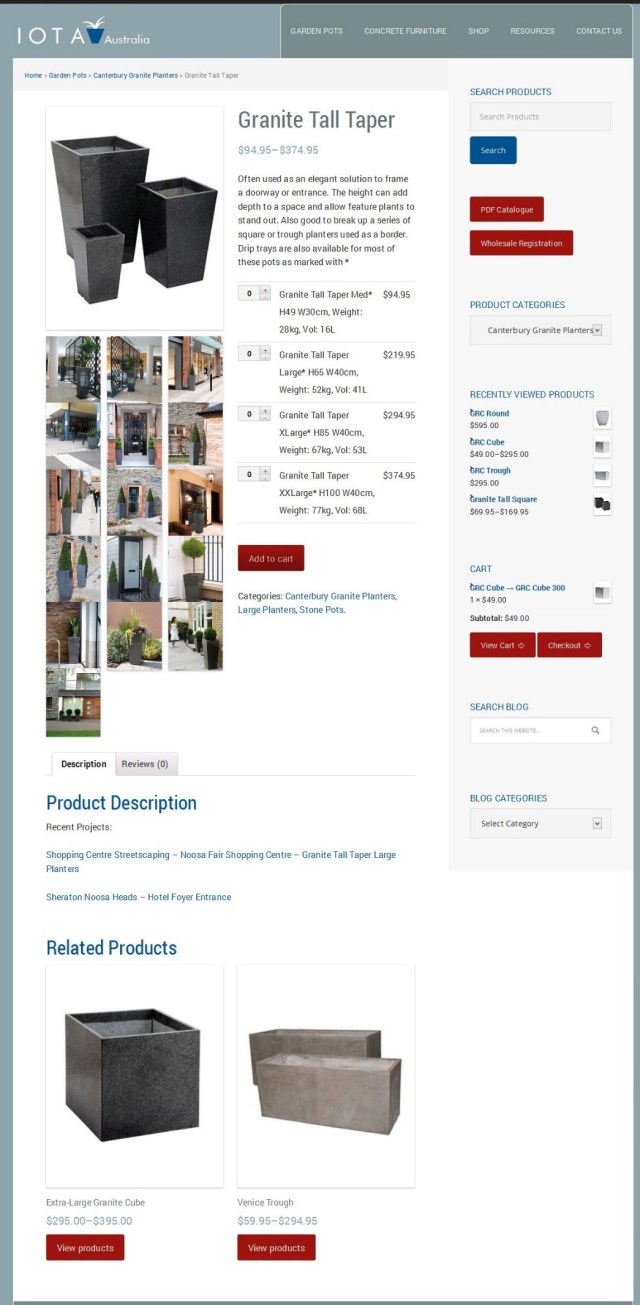Image resolution: width=640 pixels, height=1305 pixels.
Task: Open the Contact Us page
Action: pyautogui.click(x=598, y=31)
